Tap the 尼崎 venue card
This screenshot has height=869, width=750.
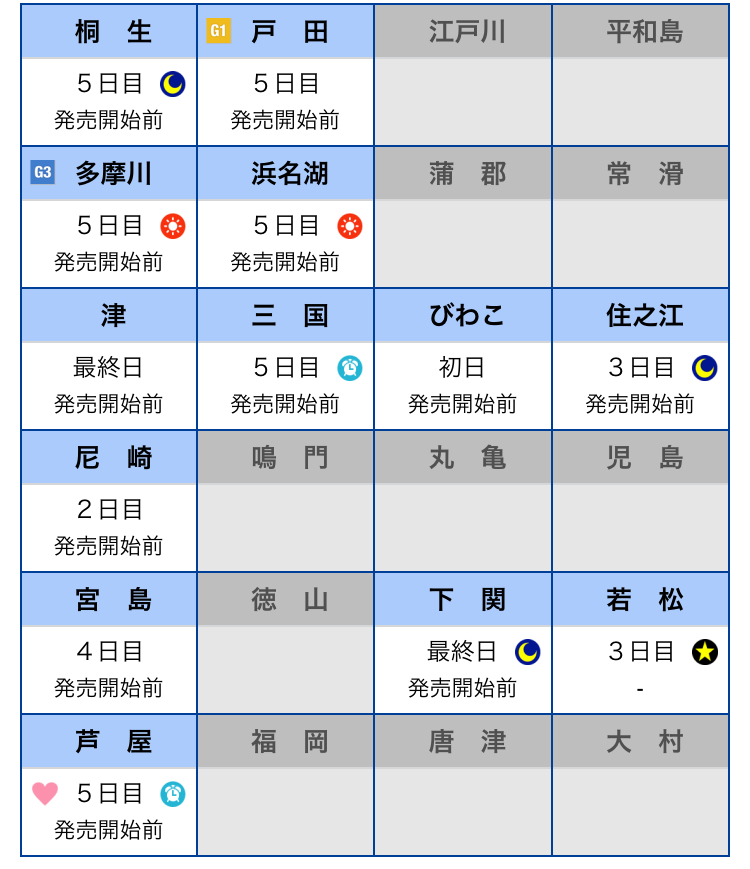pyautogui.click(x=109, y=502)
